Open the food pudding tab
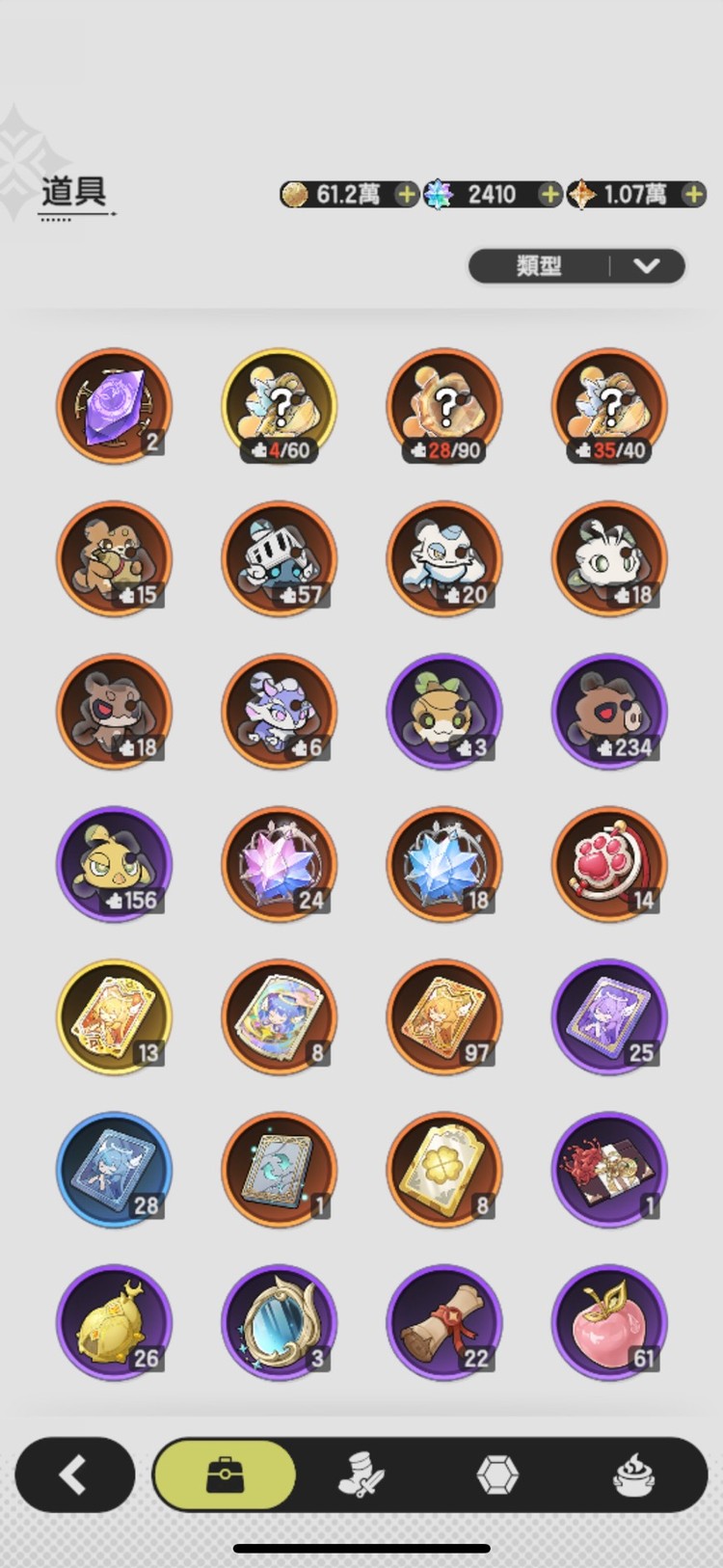 pos(634,1474)
